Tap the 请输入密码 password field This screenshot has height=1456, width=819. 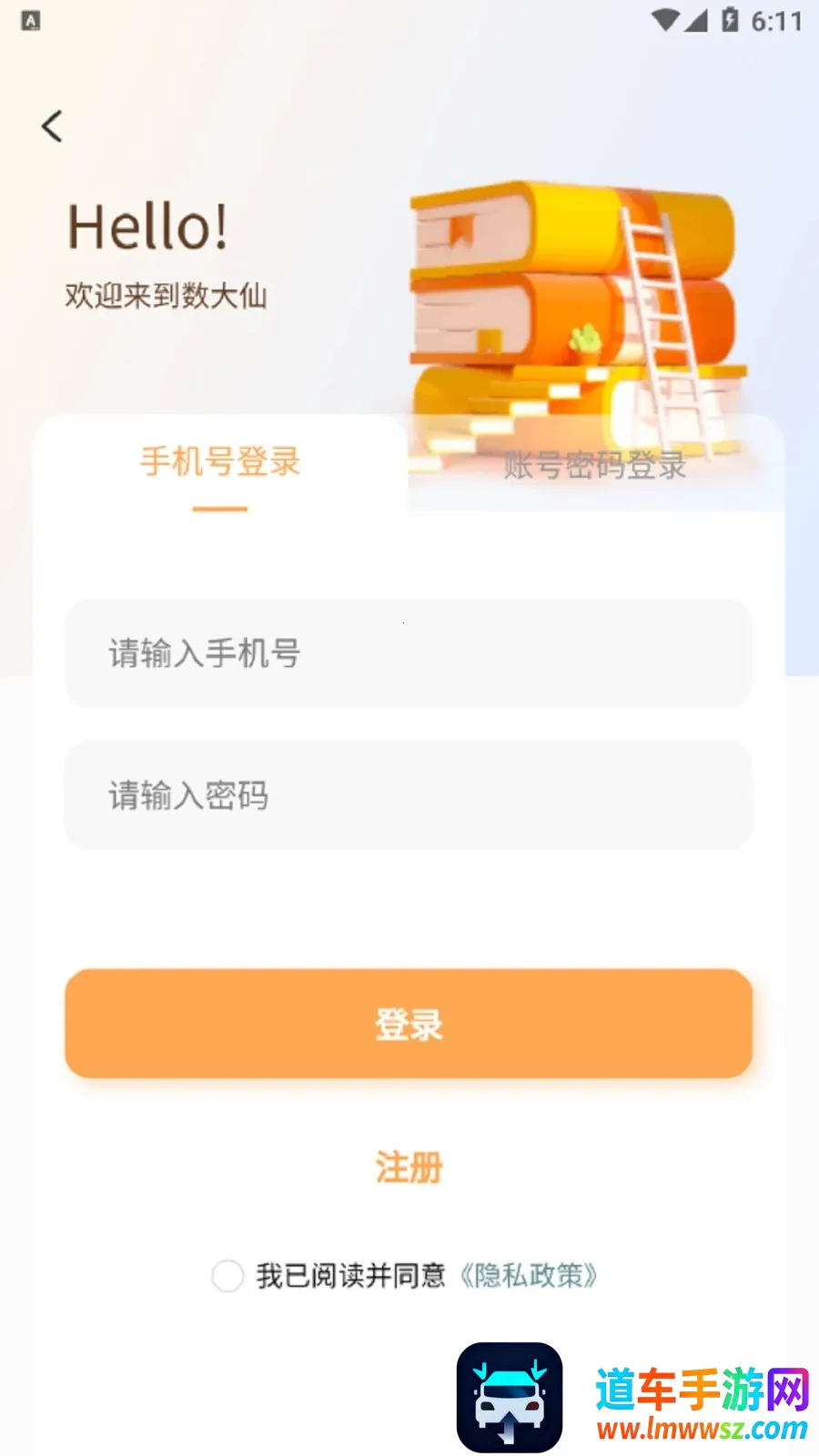tap(408, 795)
